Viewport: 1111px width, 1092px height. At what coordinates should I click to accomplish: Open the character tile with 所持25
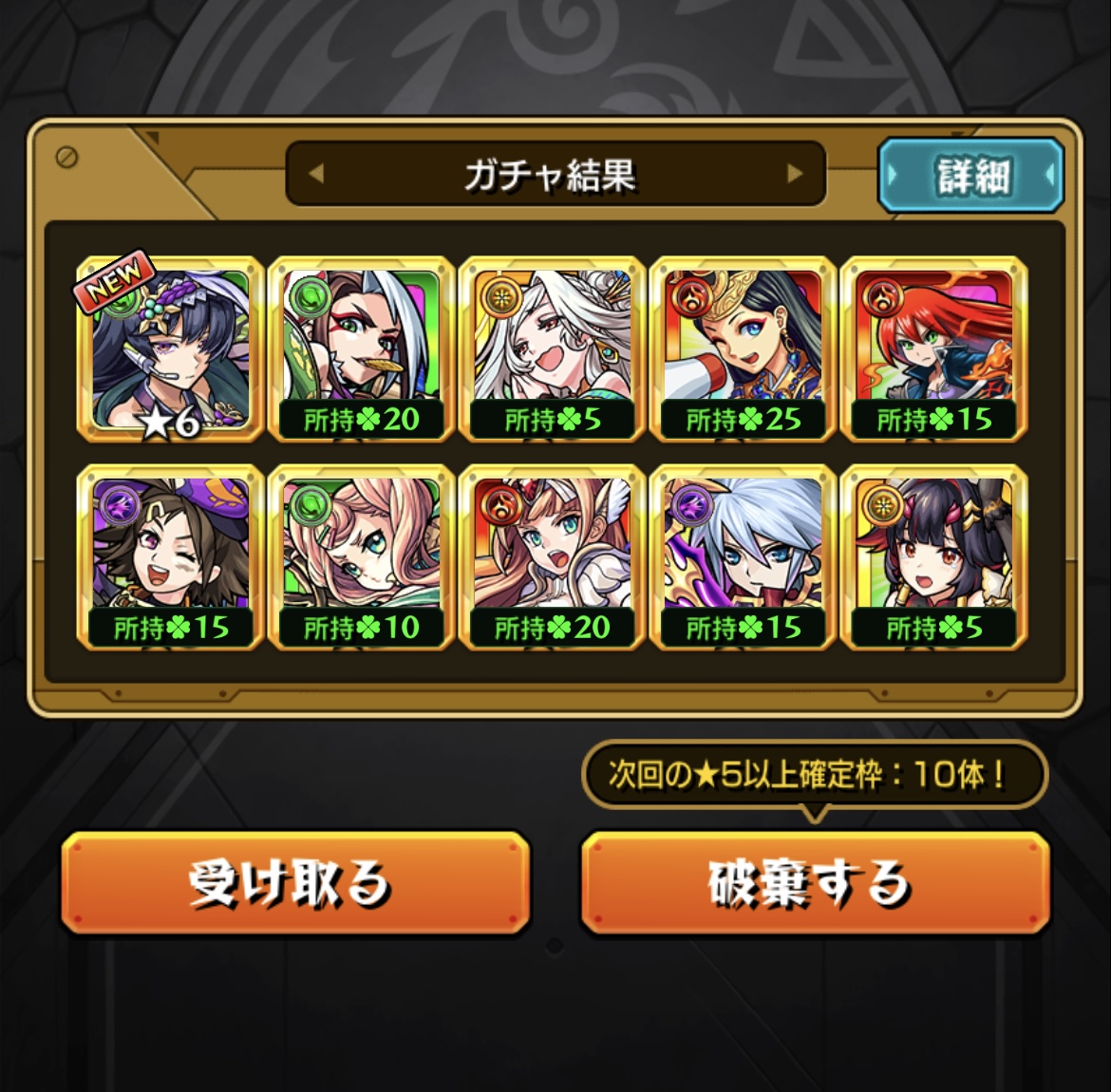pos(744,349)
